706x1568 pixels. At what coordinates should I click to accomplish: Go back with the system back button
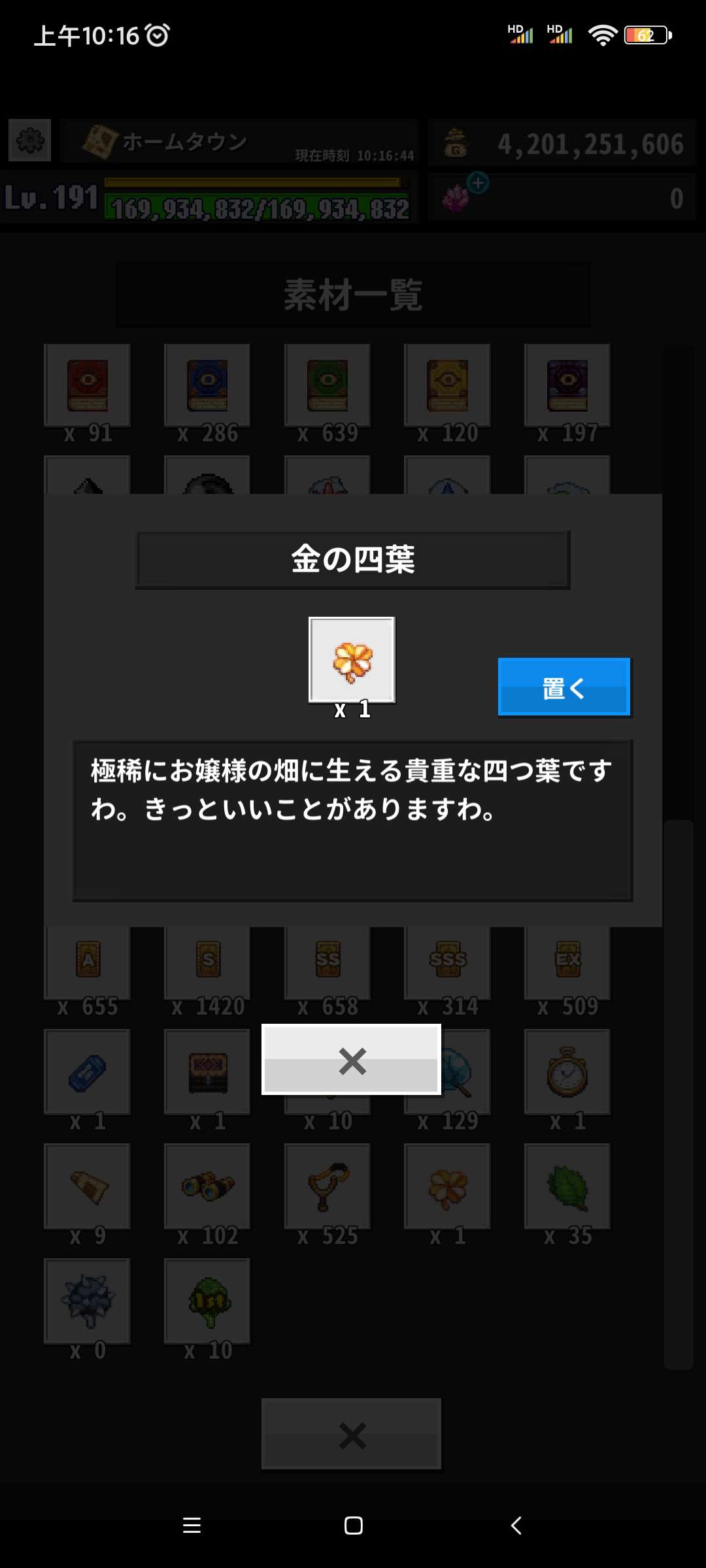(516, 1526)
